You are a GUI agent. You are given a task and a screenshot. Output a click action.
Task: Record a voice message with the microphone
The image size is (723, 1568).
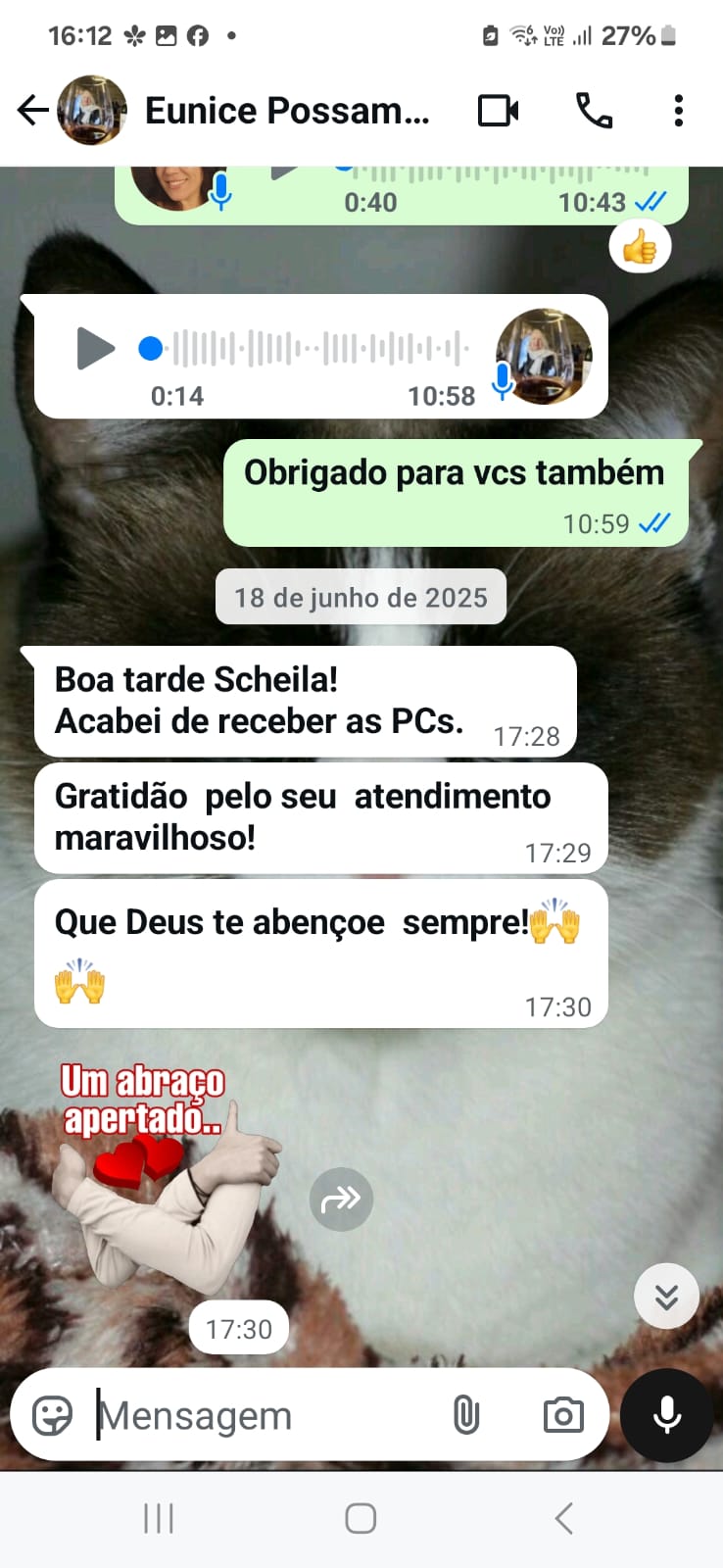click(667, 1415)
